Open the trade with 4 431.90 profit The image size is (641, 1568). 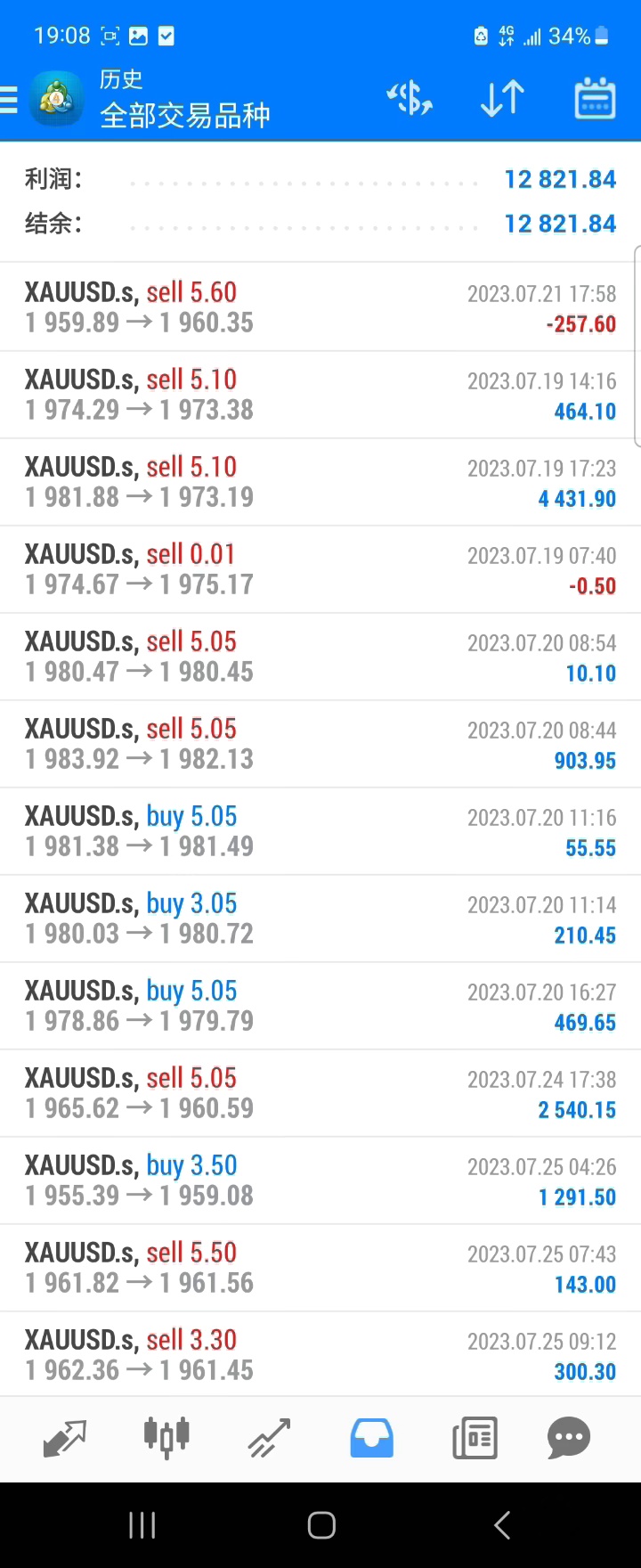pyautogui.click(x=320, y=482)
